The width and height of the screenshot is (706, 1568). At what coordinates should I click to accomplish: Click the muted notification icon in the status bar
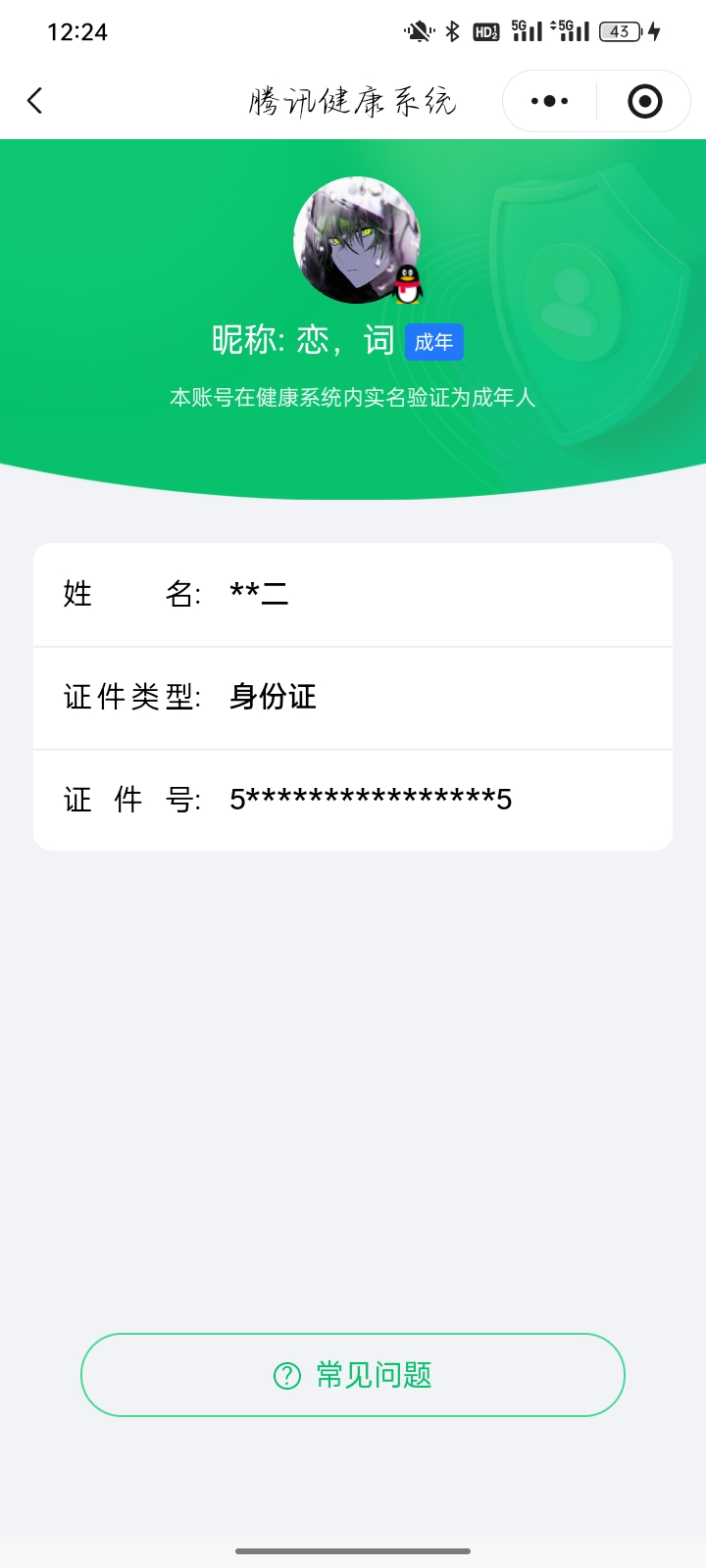(x=415, y=30)
